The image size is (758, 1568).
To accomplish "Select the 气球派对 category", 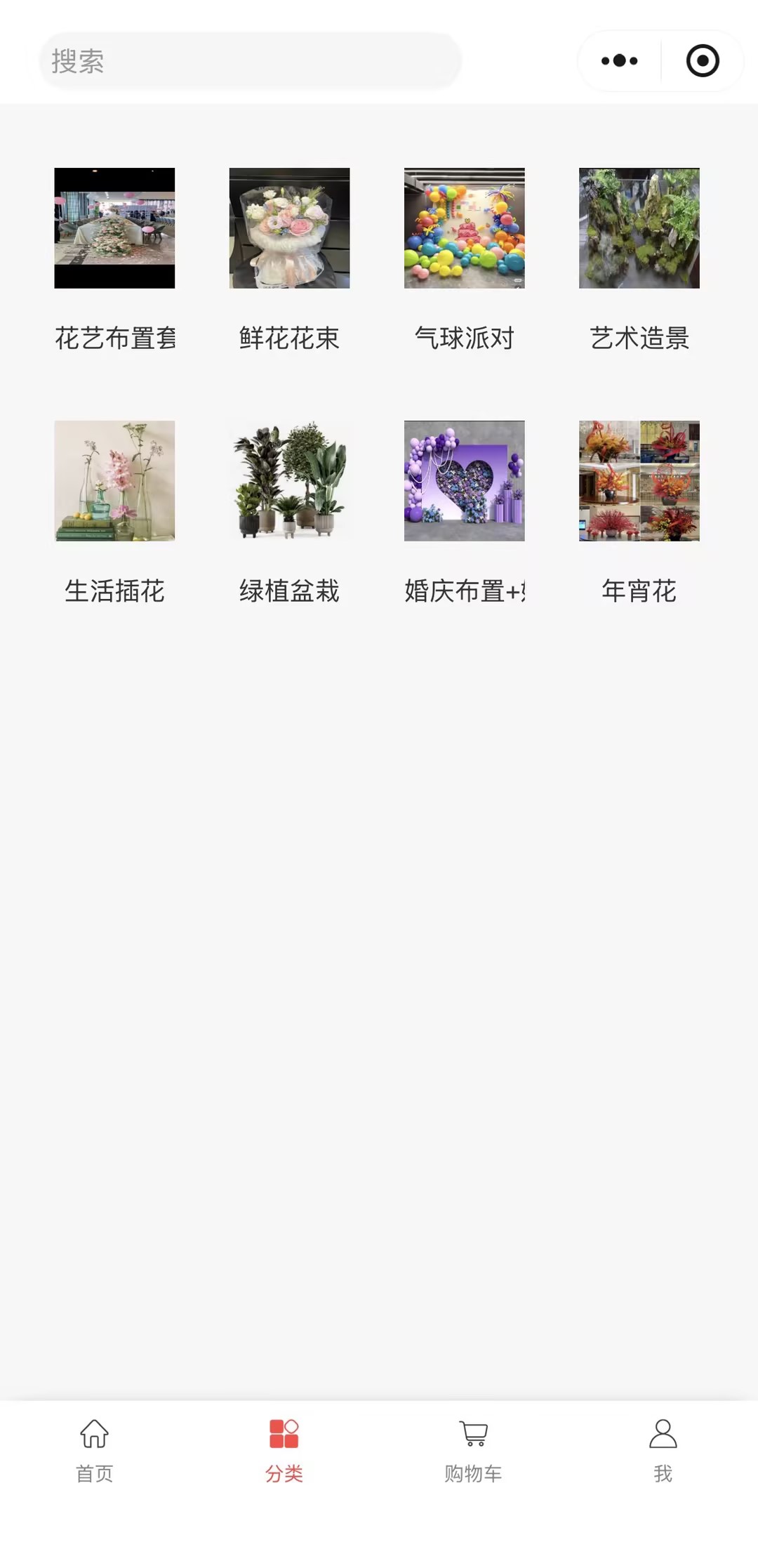I will click(464, 228).
